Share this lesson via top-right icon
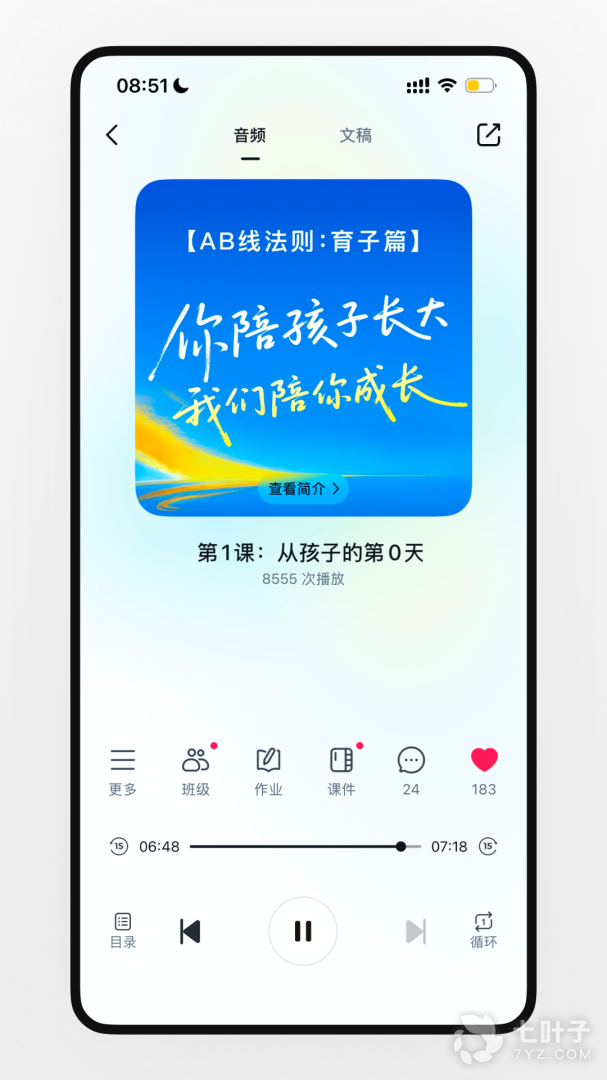This screenshot has width=607, height=1080. point(488,135)
